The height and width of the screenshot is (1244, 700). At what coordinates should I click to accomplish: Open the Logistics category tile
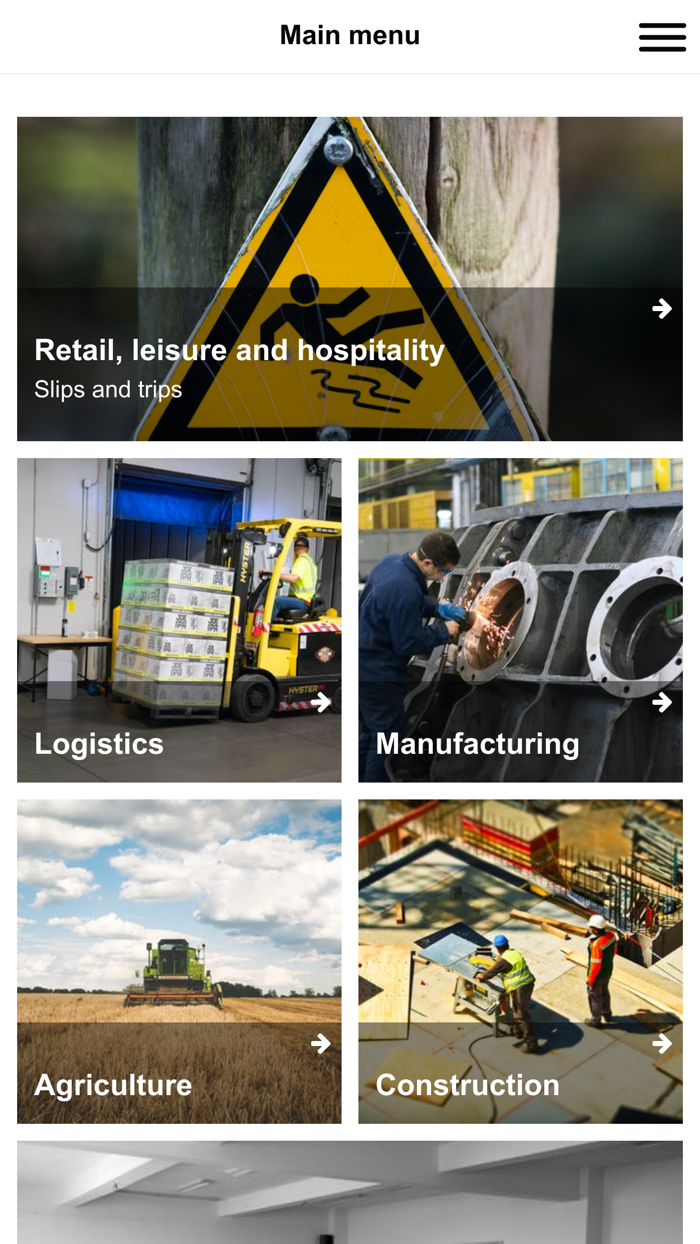[179, 620]
